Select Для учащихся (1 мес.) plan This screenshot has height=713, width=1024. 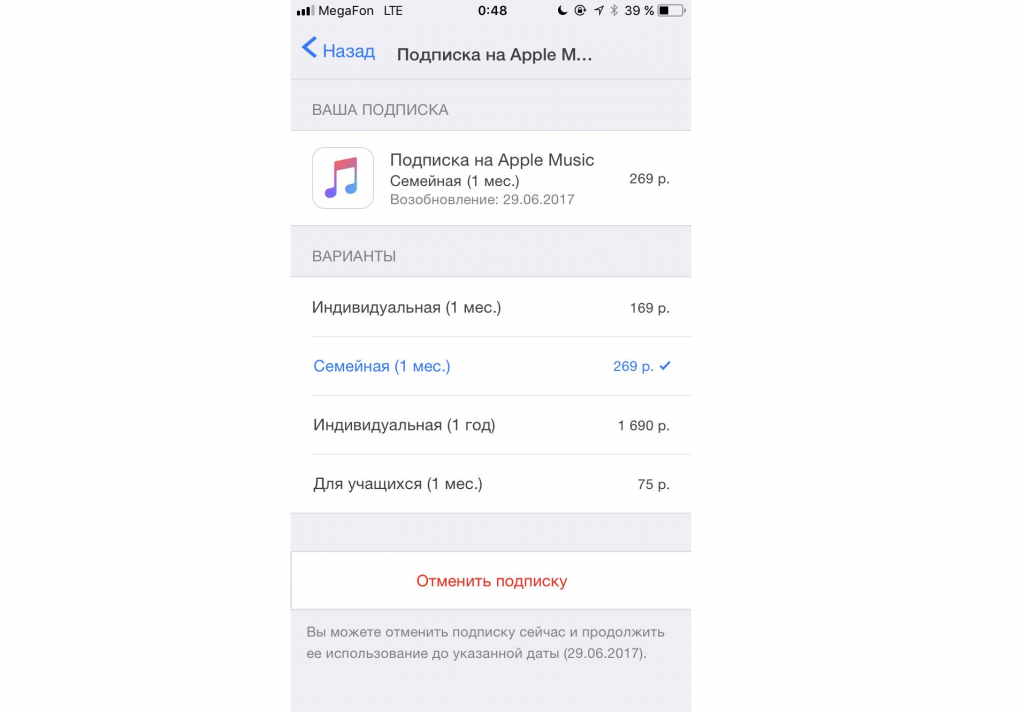click(x=490, y=484)
